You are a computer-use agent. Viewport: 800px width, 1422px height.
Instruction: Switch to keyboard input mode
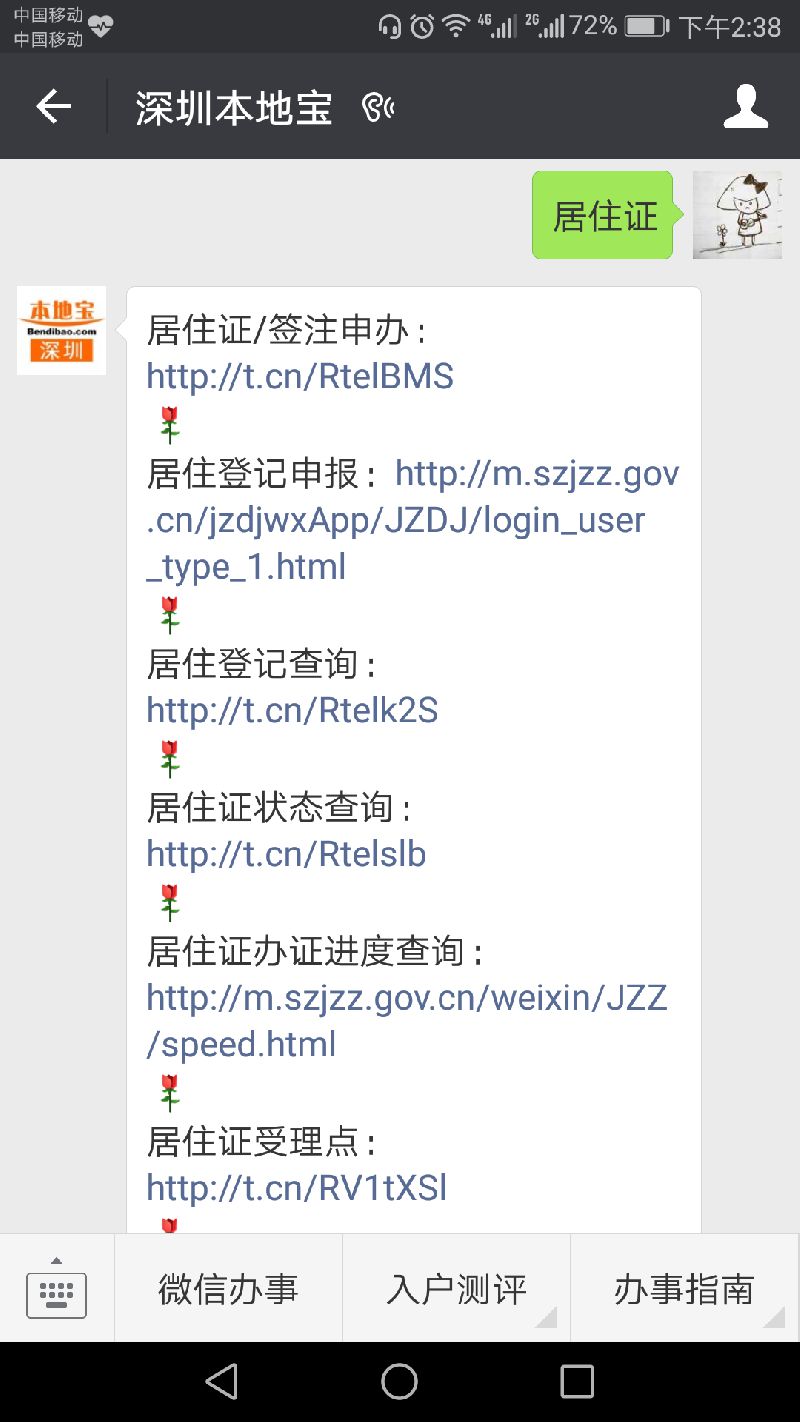(x=56, y=1288)
